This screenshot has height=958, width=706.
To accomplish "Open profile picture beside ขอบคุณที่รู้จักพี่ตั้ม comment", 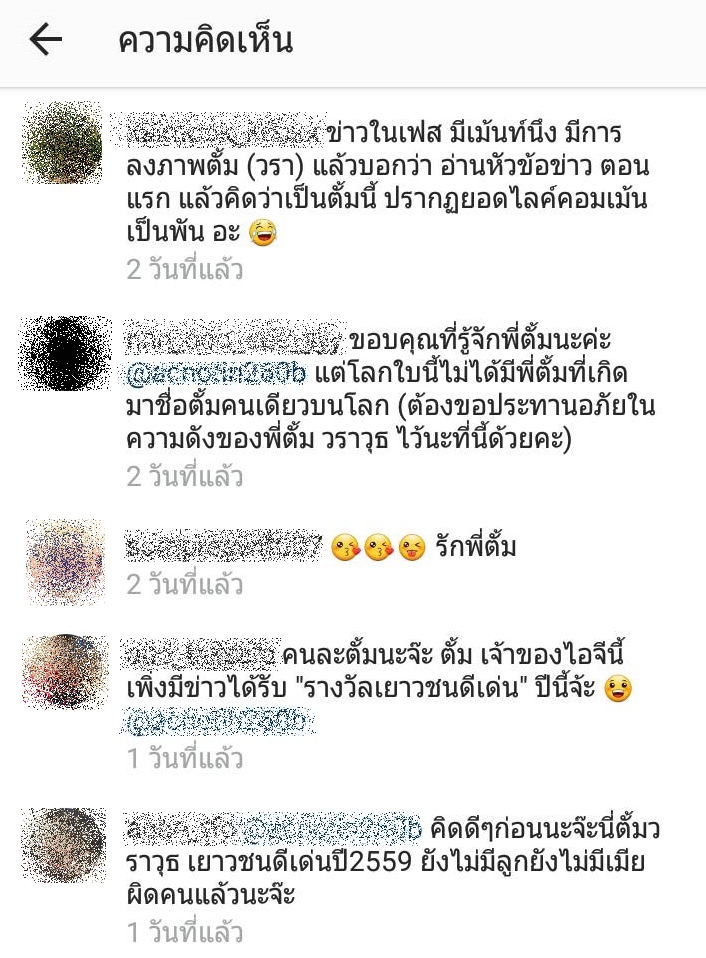I will coord(64,351).
